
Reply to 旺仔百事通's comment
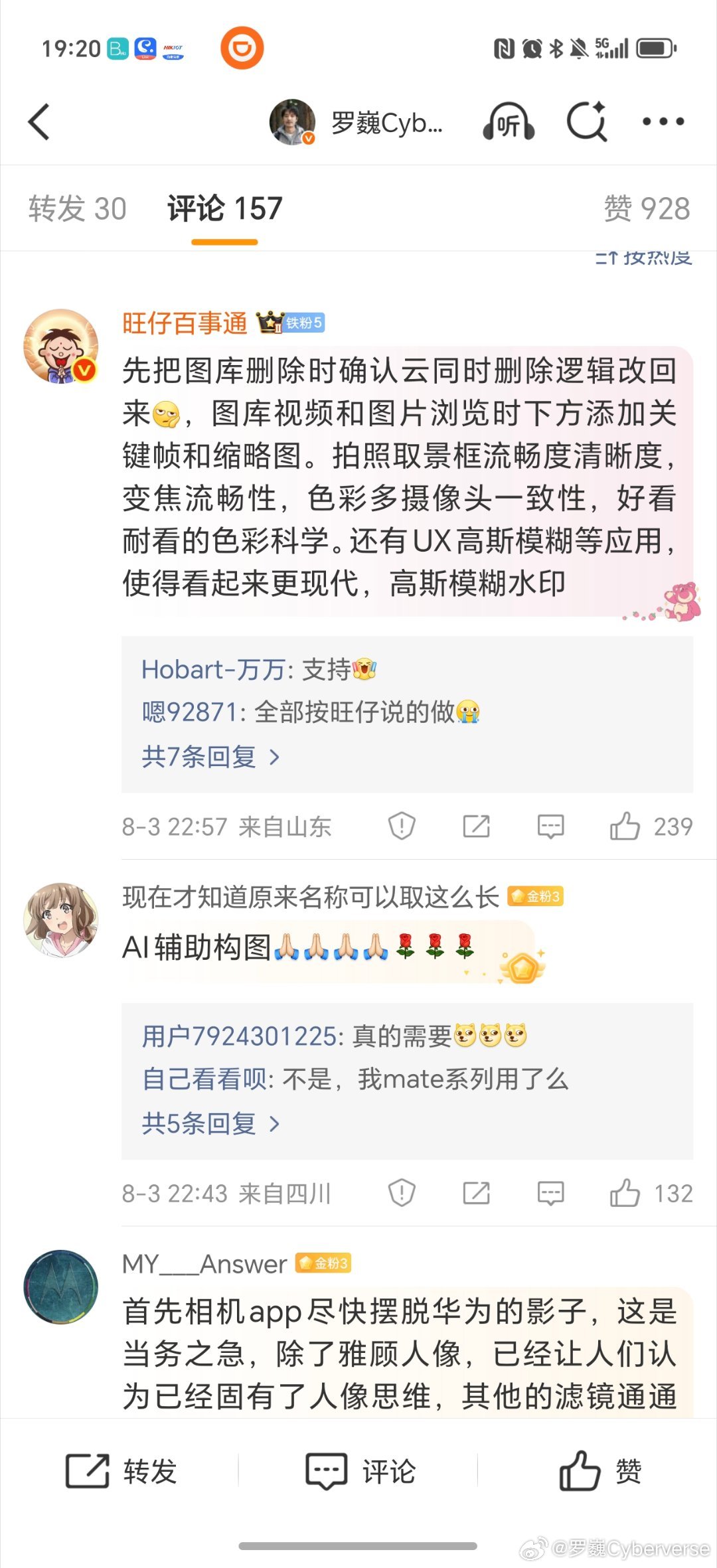550,826
